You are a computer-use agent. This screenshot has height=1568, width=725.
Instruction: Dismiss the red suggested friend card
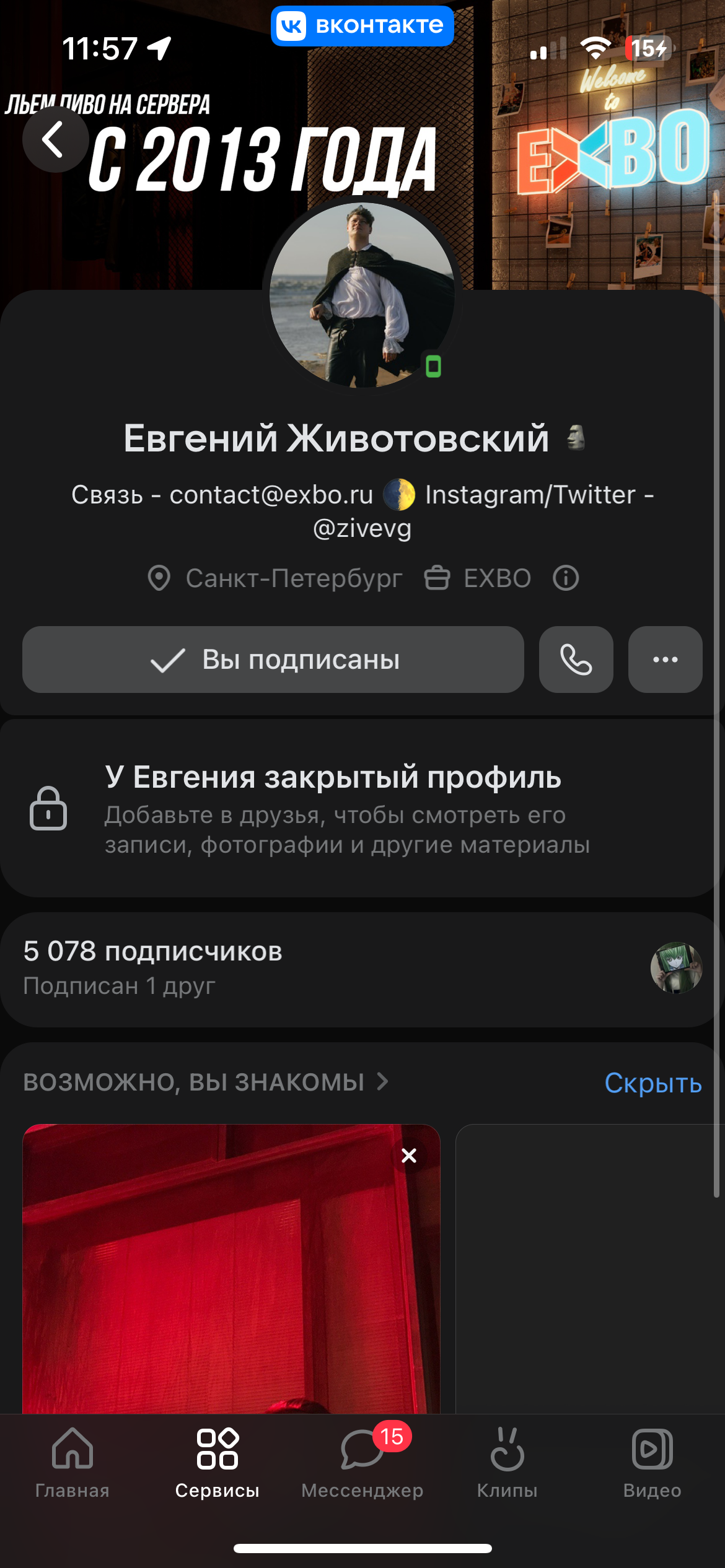[x=409, y=1156]
